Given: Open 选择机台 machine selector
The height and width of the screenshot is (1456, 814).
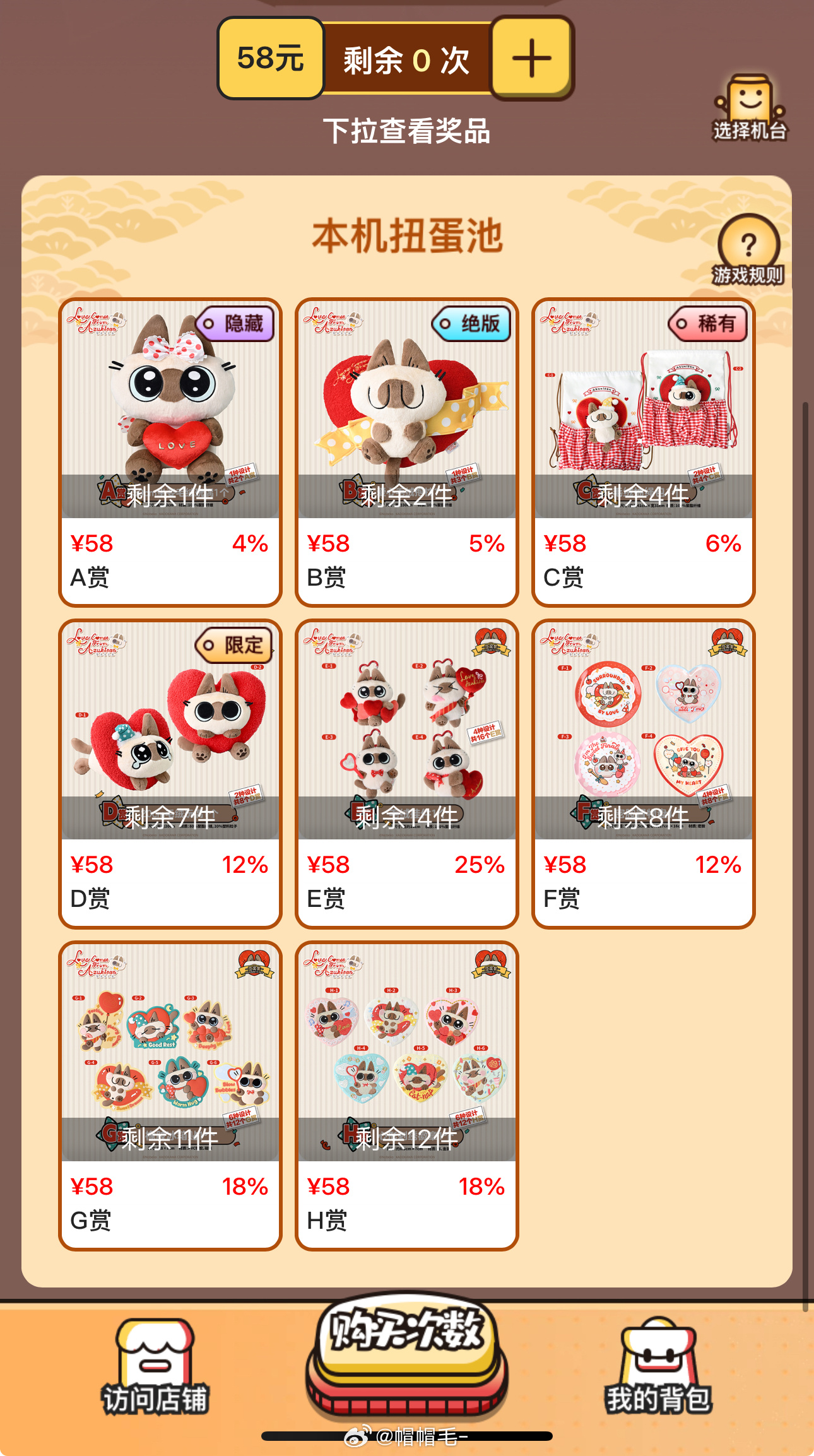Looking at the screenshot, I should point(750,109).
